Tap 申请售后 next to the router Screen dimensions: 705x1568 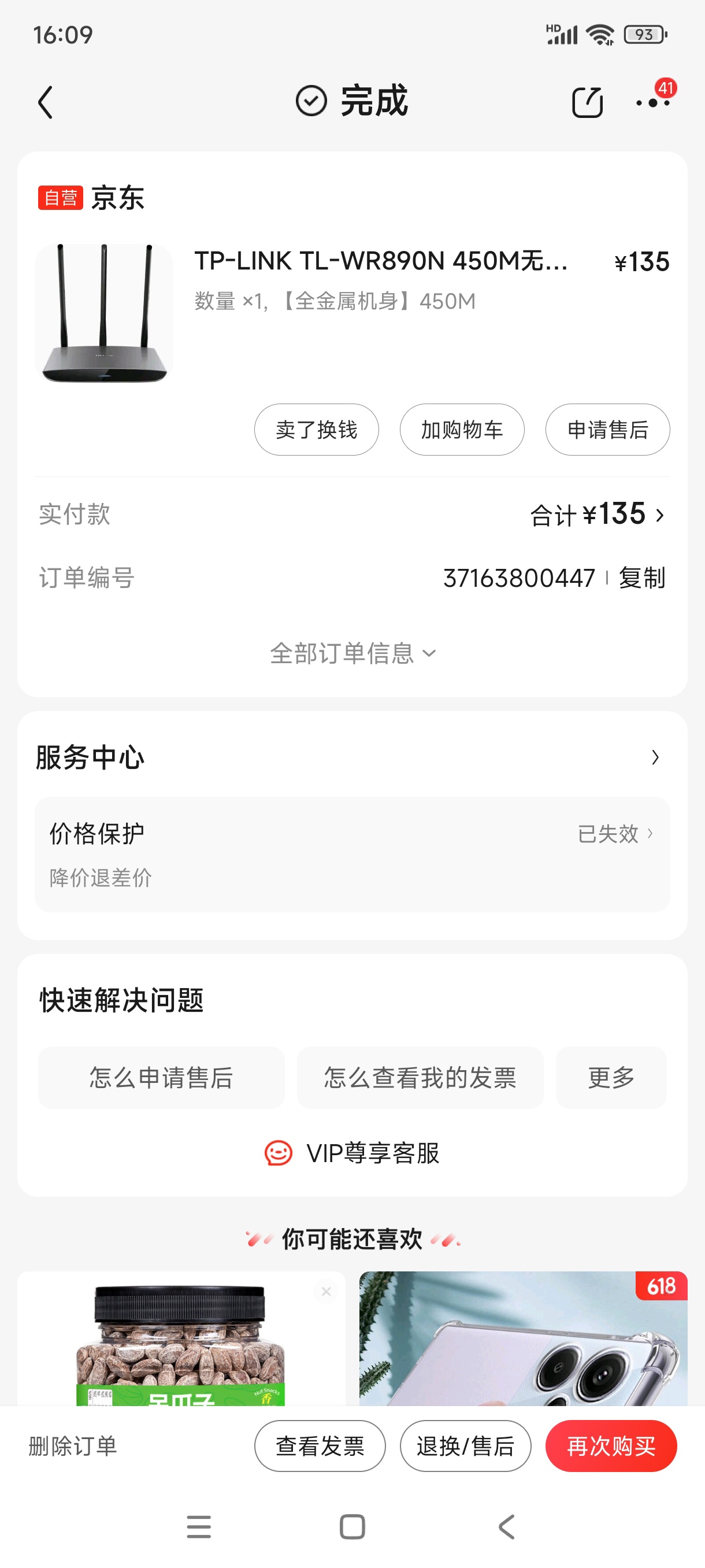(607, 430)
